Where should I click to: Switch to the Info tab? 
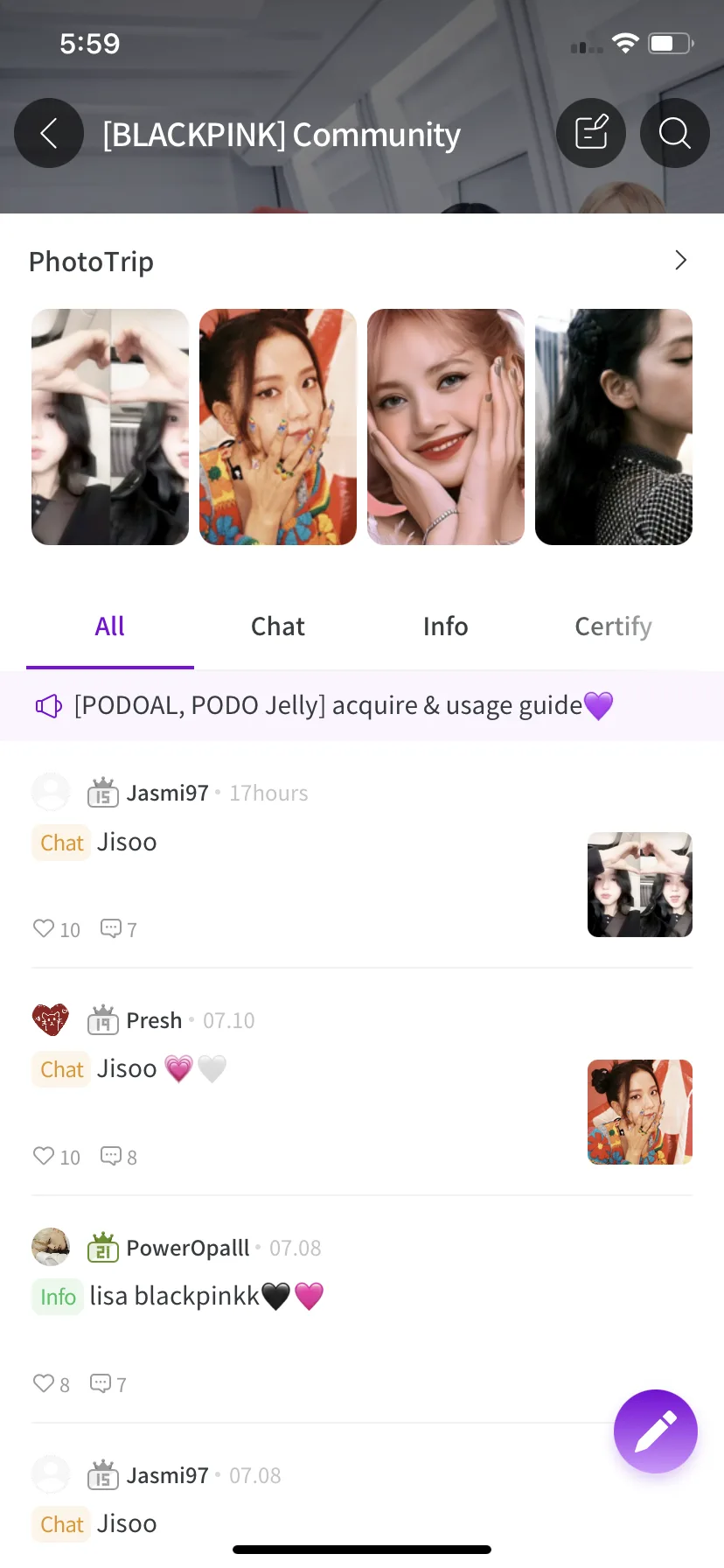(446, 626)
